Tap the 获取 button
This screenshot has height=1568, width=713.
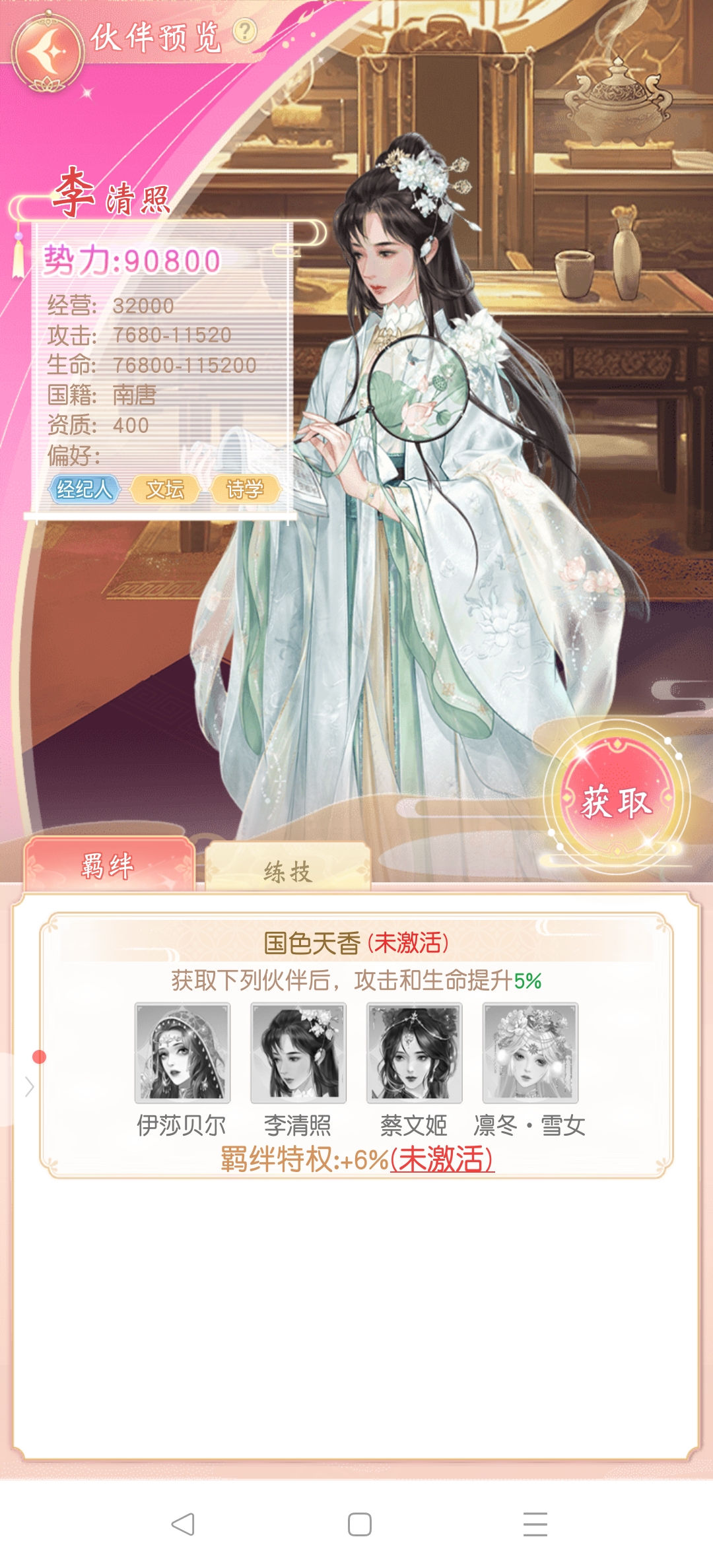click(616, 801)
